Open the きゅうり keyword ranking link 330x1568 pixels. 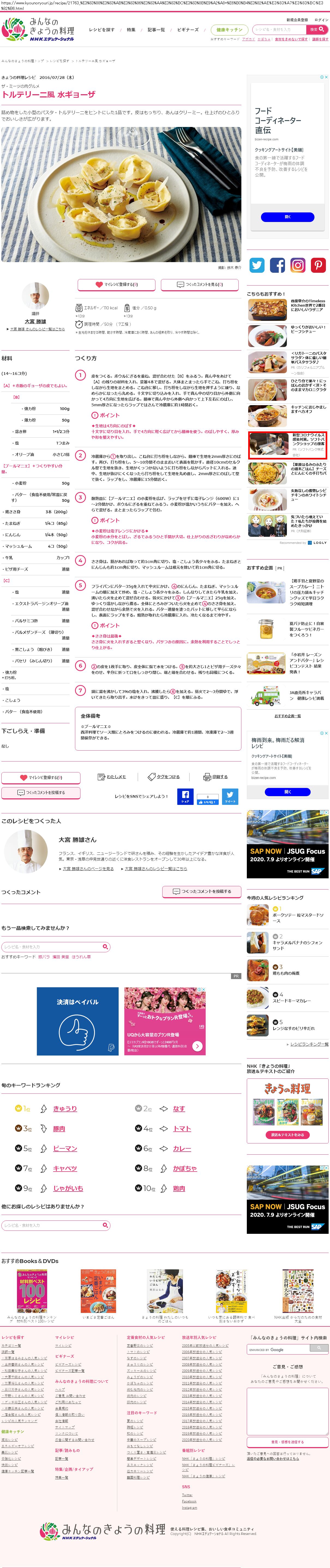coord(64,1108)
